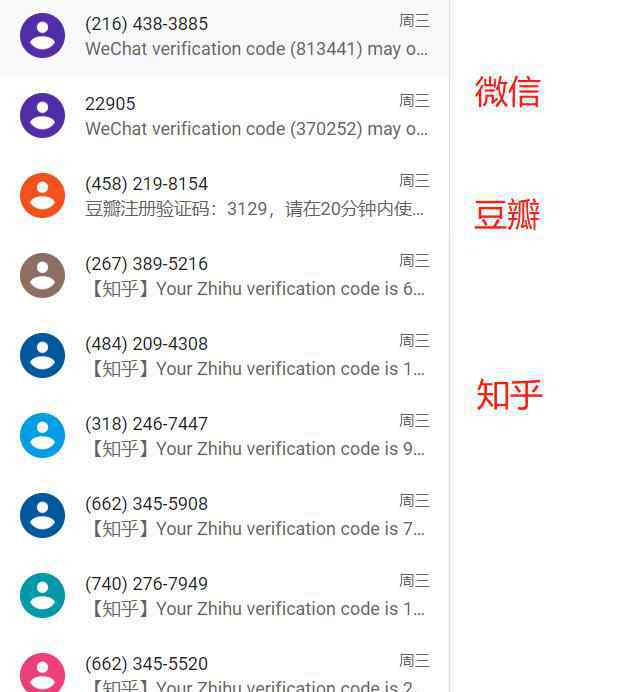Screen dimensions: 622x692
Task: Open the conversation with (216) 438-3885
Action: 225,36
